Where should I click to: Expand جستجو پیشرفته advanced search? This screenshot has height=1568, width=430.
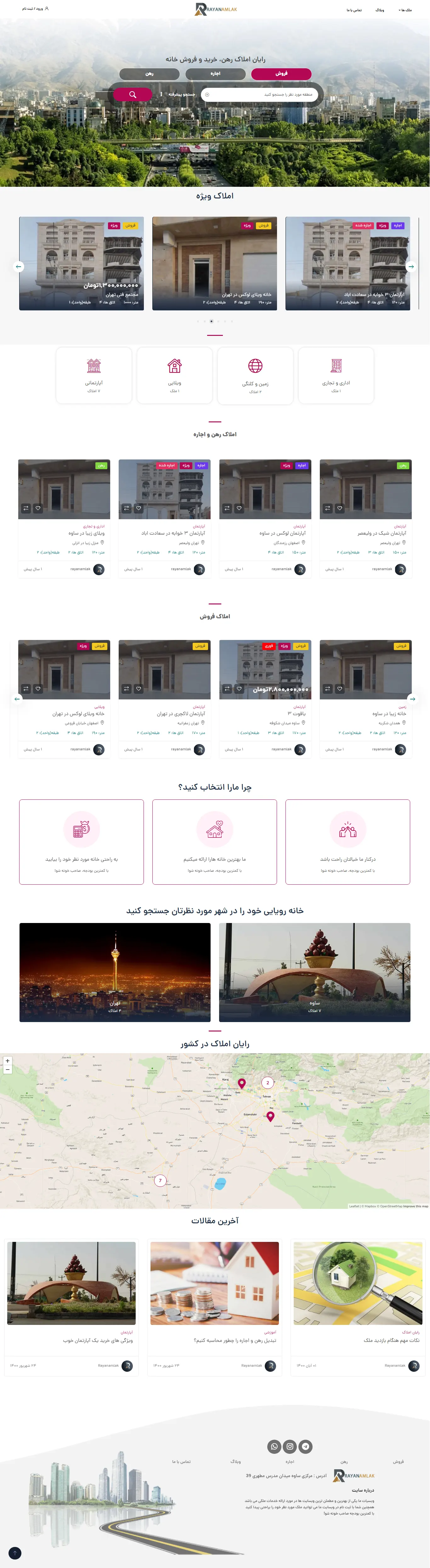(180, 94)
